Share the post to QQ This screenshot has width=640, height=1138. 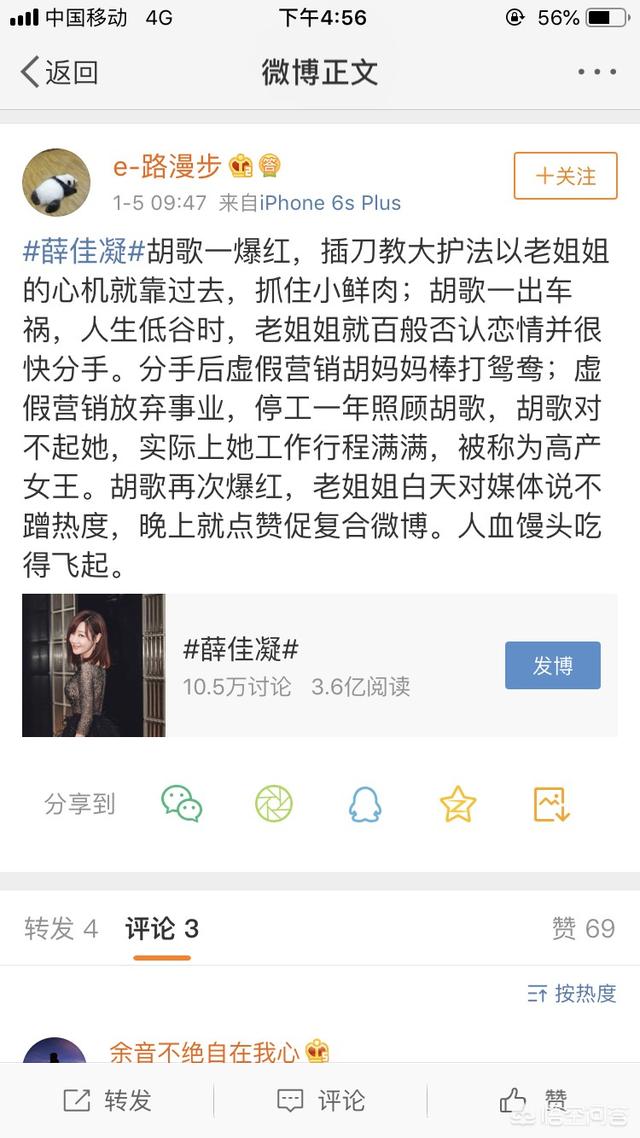365,803
